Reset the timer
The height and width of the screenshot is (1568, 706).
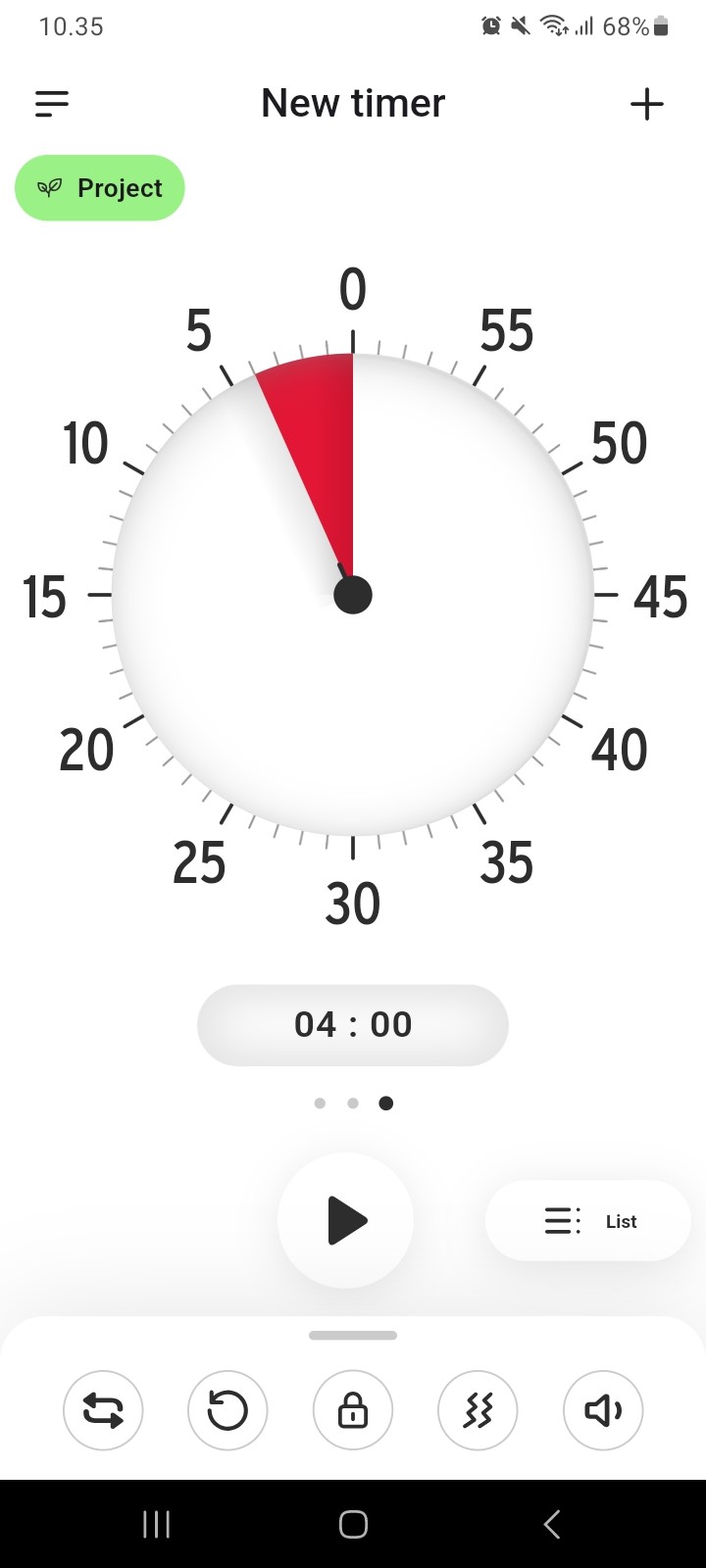227,1410
